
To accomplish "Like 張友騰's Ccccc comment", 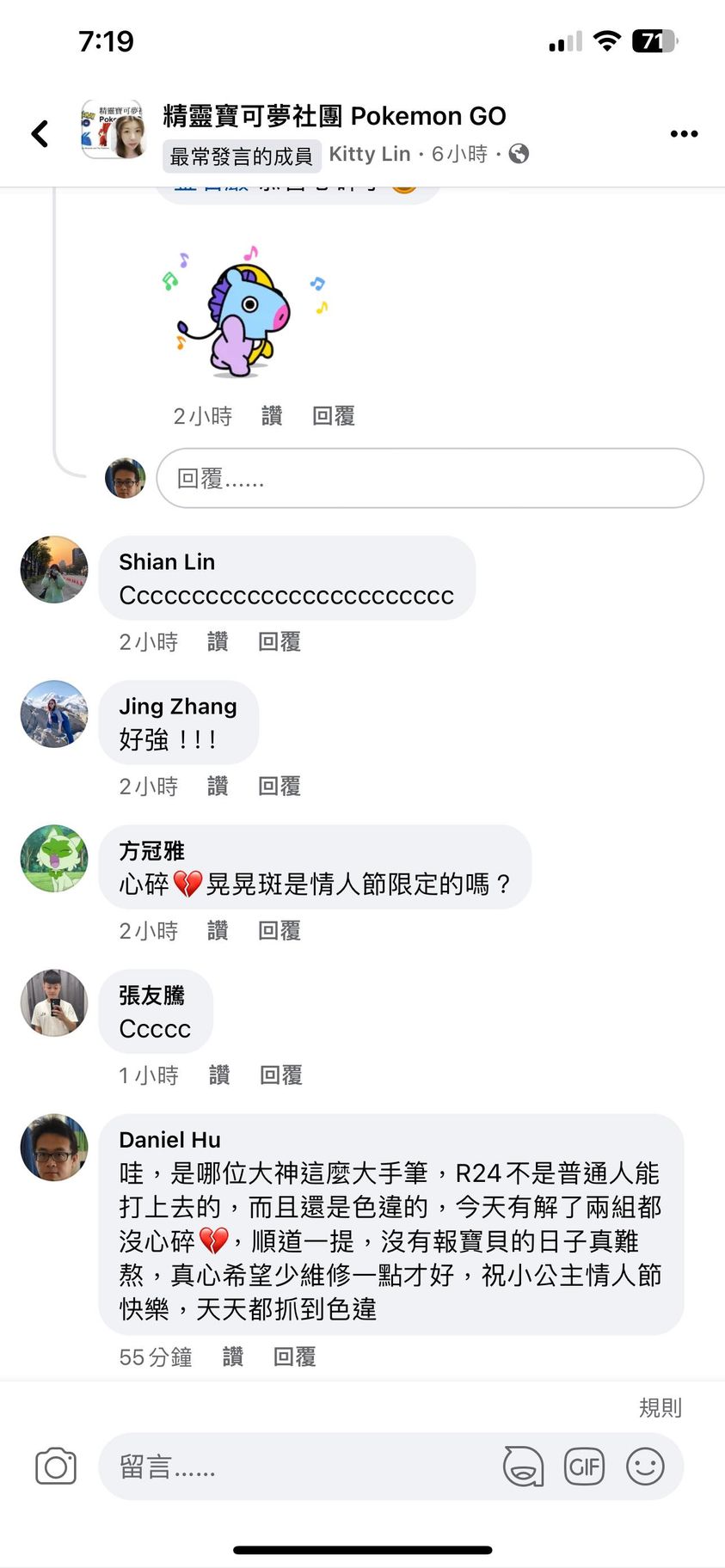I will pyautogui.click(x=219, y=1075).
